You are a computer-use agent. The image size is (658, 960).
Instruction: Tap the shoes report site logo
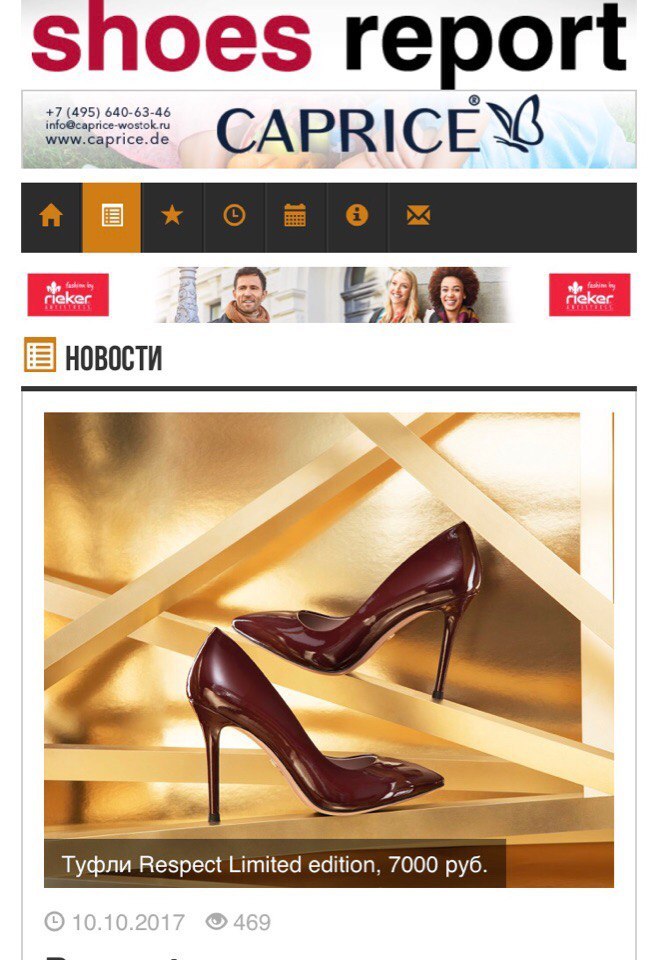click(x=328, y=40)
